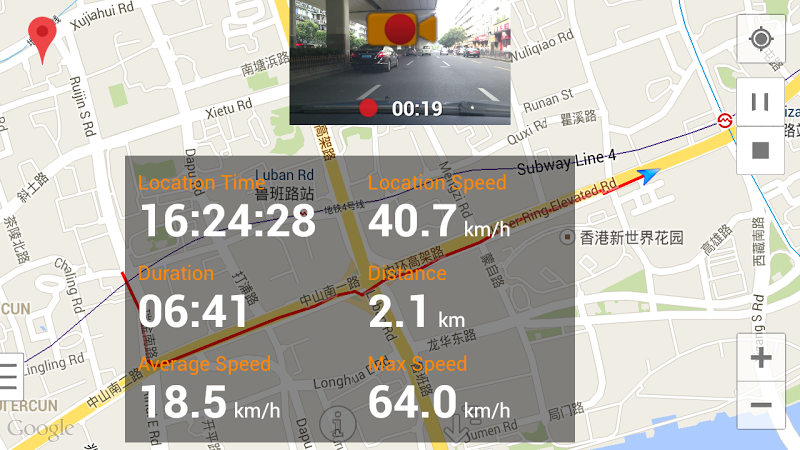Image resolution: width=800 pixels, height=450 pixels.
Task: Zoom out on the map
Action: (761, 405)
